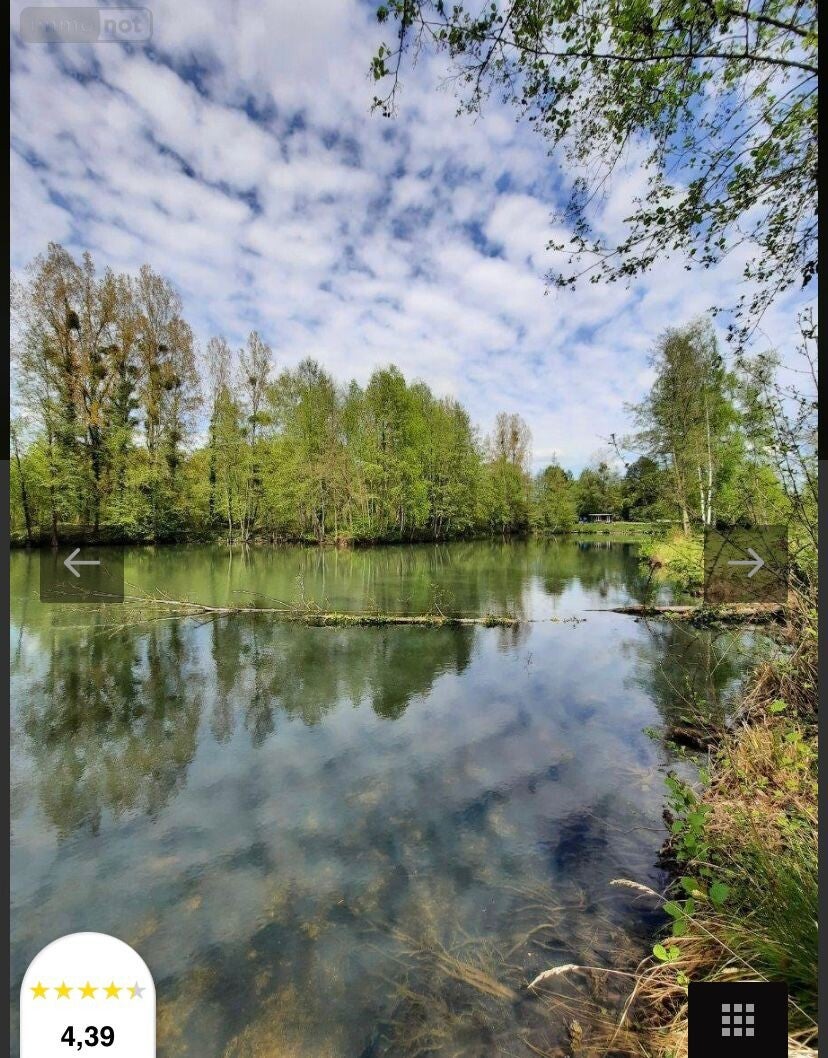Go to the previous photo
Image resolution: width=828 pixels, height=1058 pixels.
point(82,564)
